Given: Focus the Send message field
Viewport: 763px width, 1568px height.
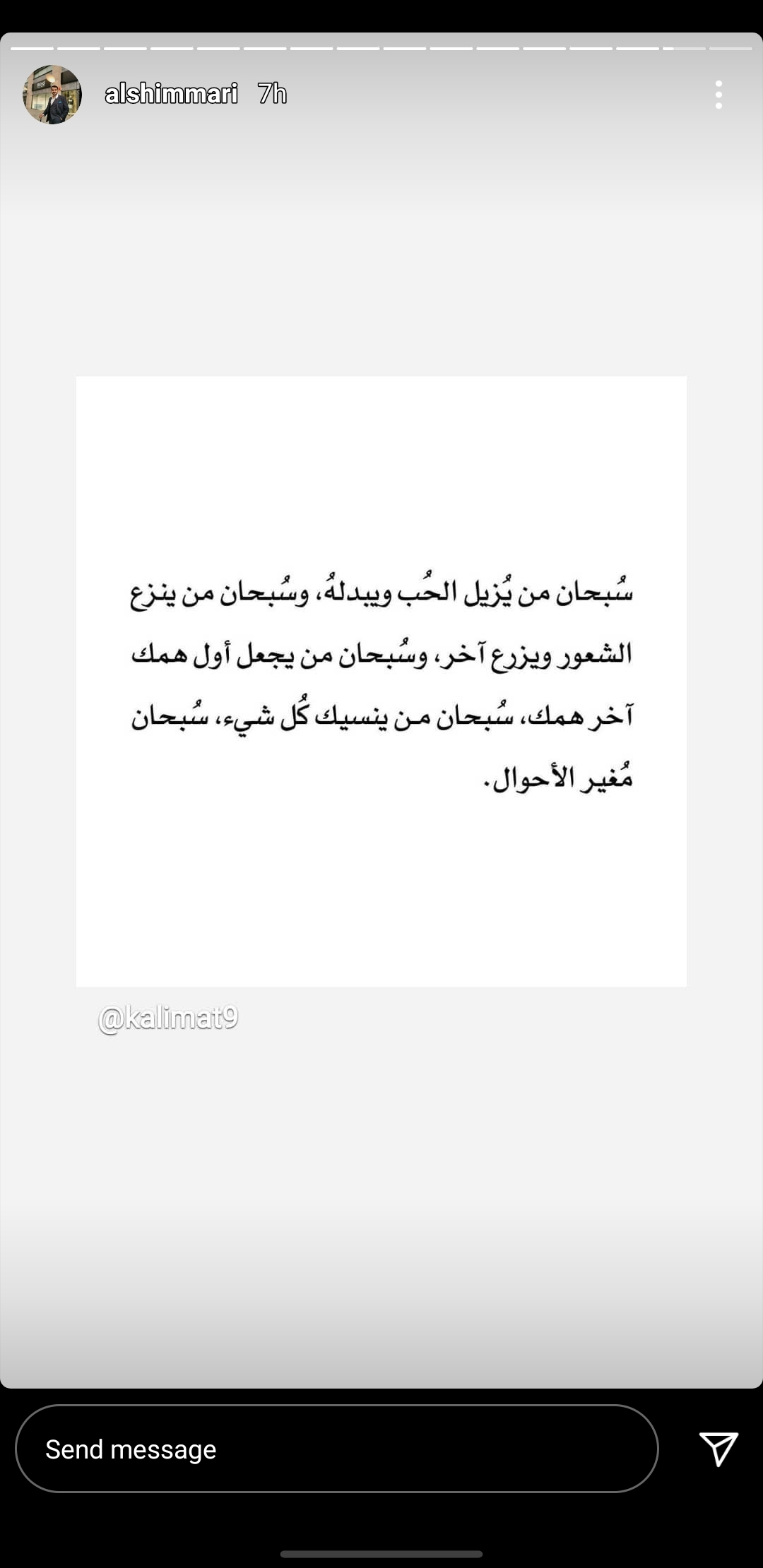Looking at the screenshot, I should 337,1449.
